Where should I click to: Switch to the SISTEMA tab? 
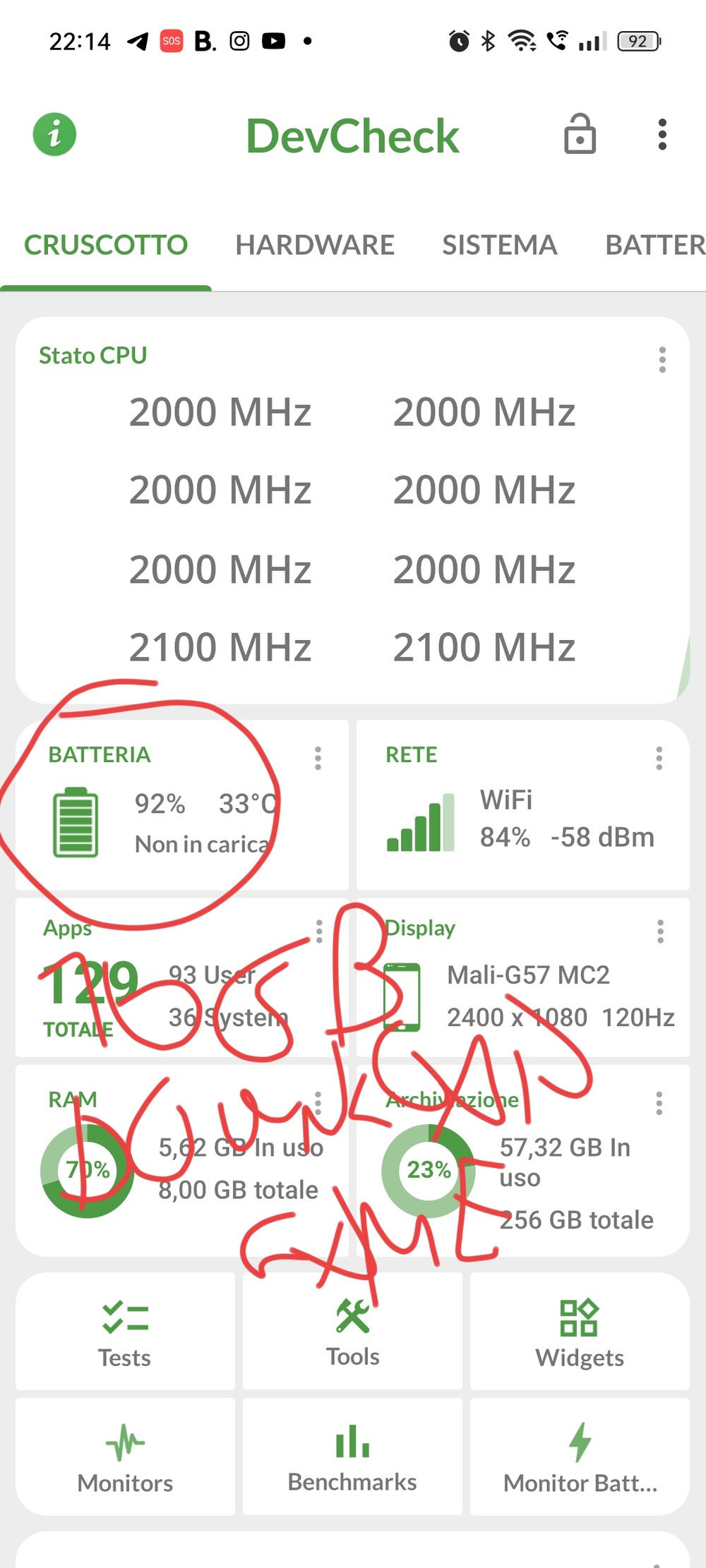tap(499, 245)
